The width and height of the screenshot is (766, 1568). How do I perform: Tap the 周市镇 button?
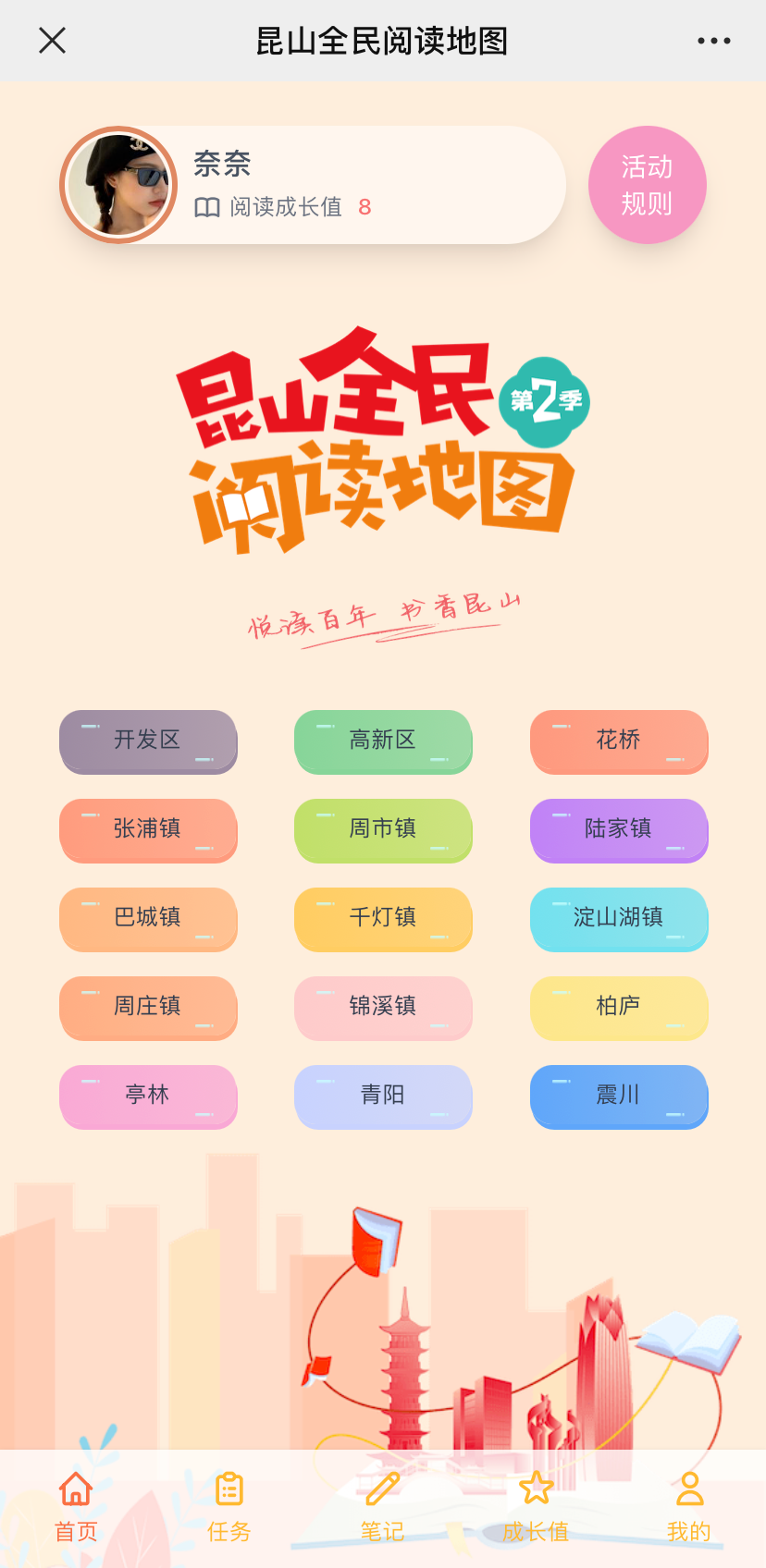point(383,829)
